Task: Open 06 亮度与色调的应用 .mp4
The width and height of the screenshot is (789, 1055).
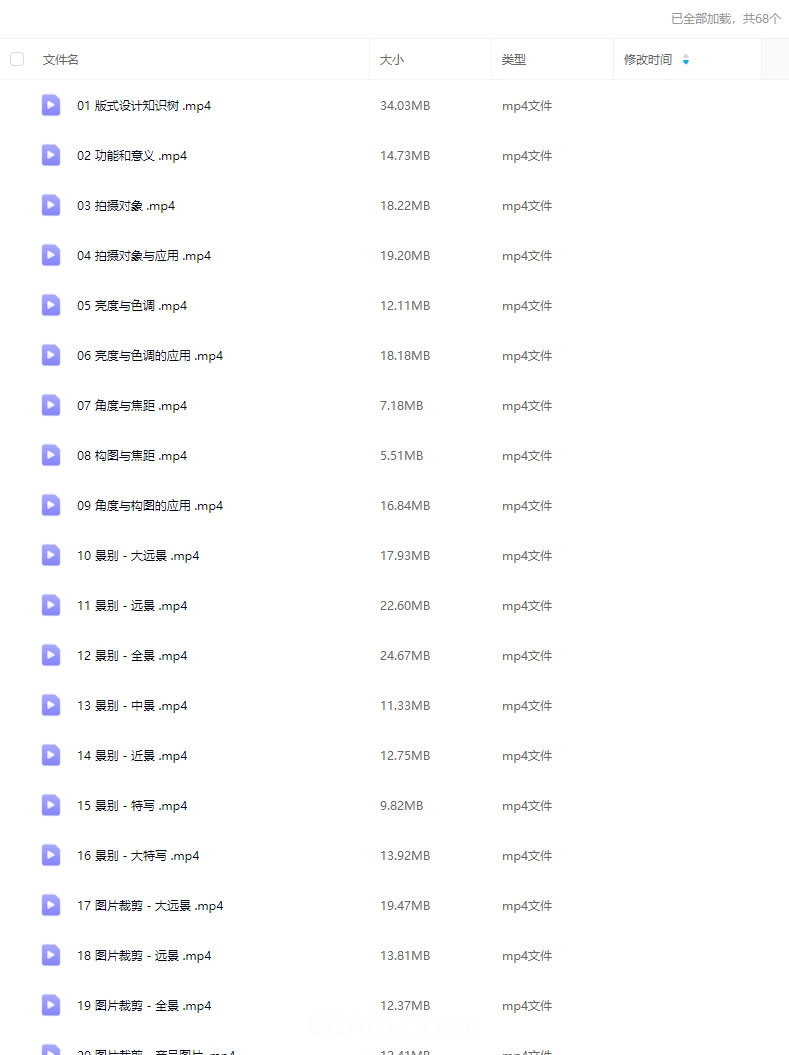Action: click(x=150, y=356)
